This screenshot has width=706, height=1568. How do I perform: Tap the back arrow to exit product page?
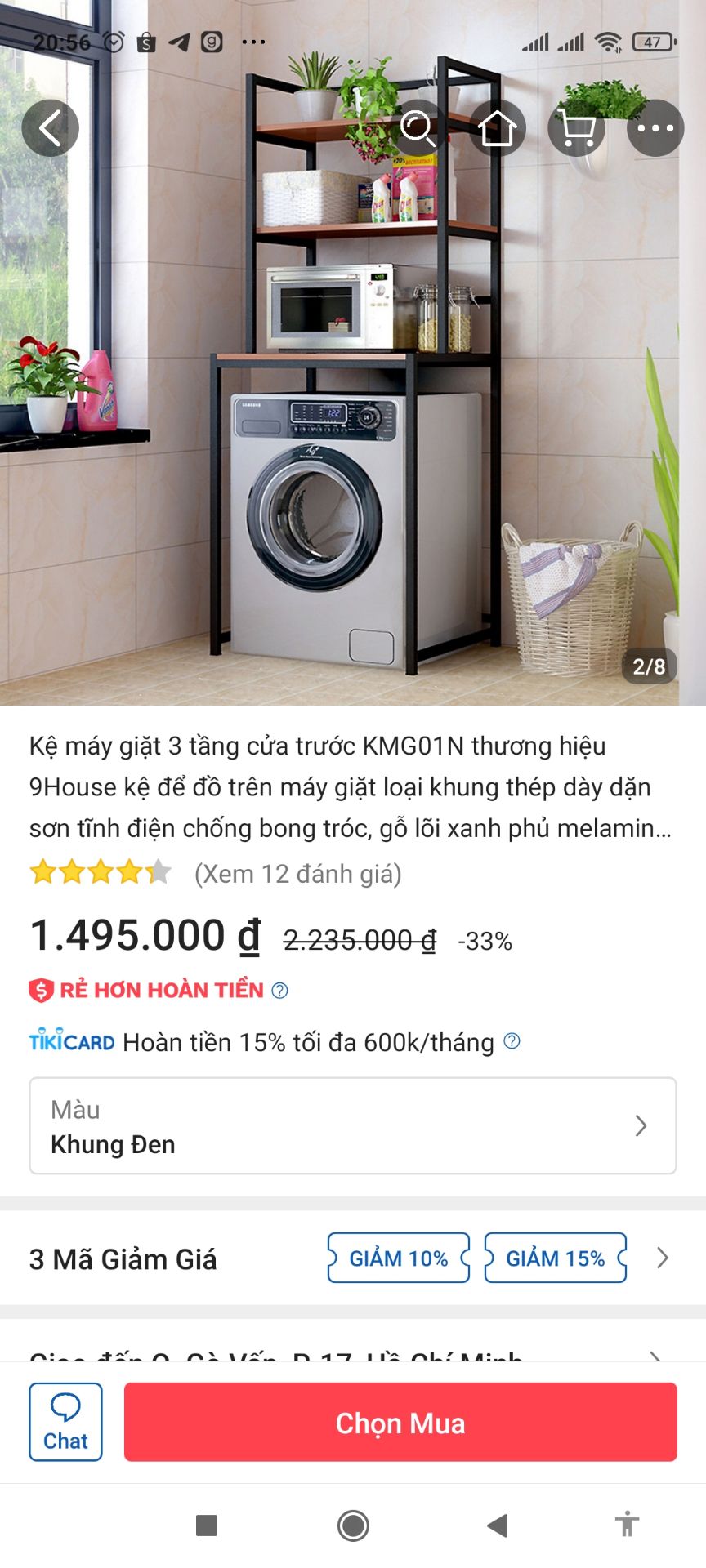tap(51, 127)
